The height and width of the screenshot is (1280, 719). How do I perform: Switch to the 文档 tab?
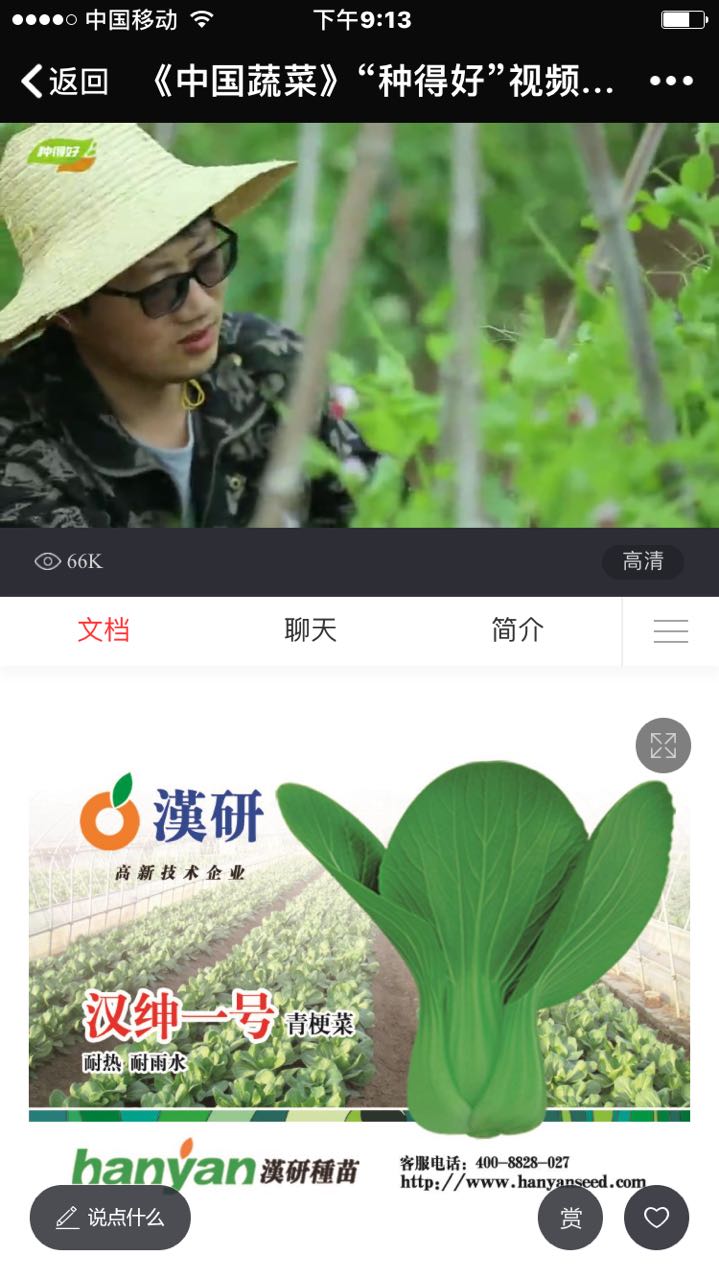point(103,630)
